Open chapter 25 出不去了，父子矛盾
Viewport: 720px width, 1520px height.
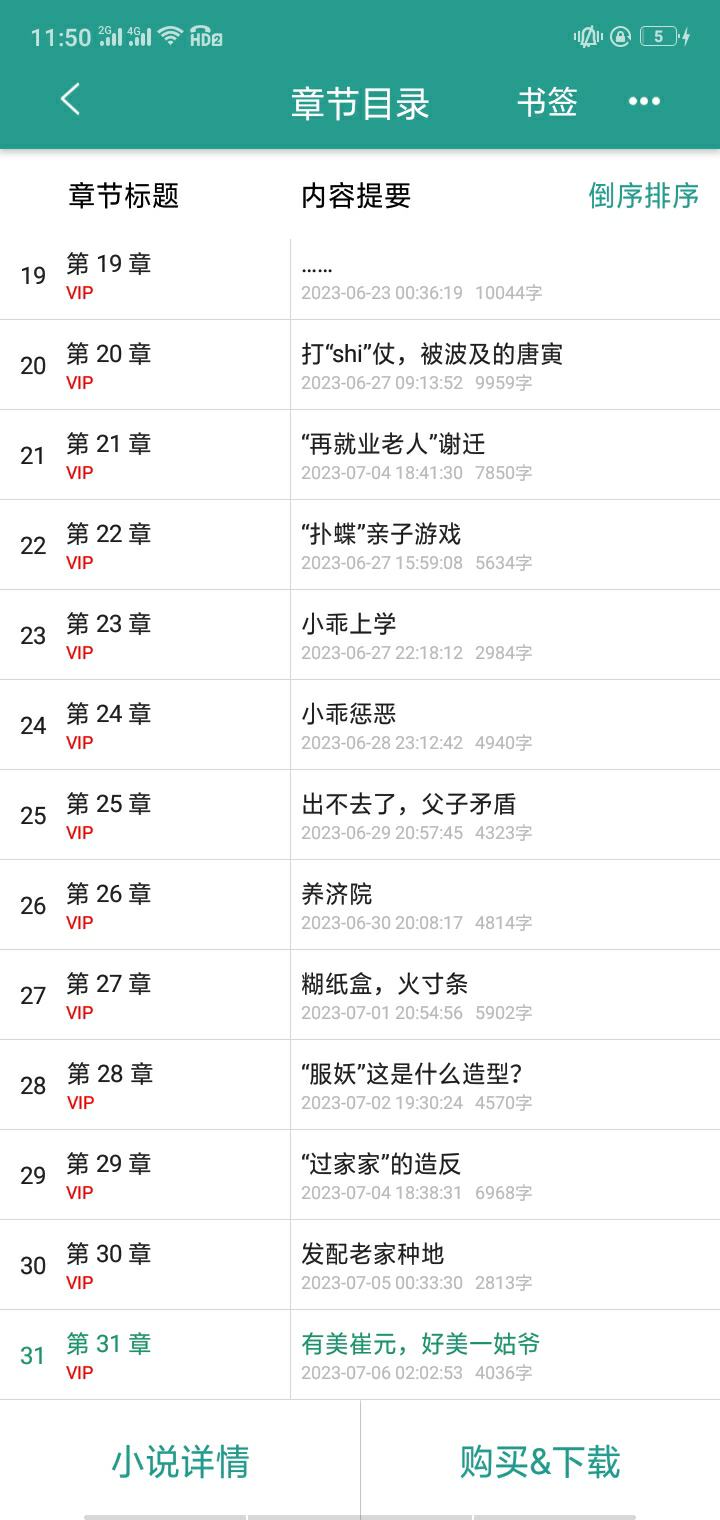point(360,815)
